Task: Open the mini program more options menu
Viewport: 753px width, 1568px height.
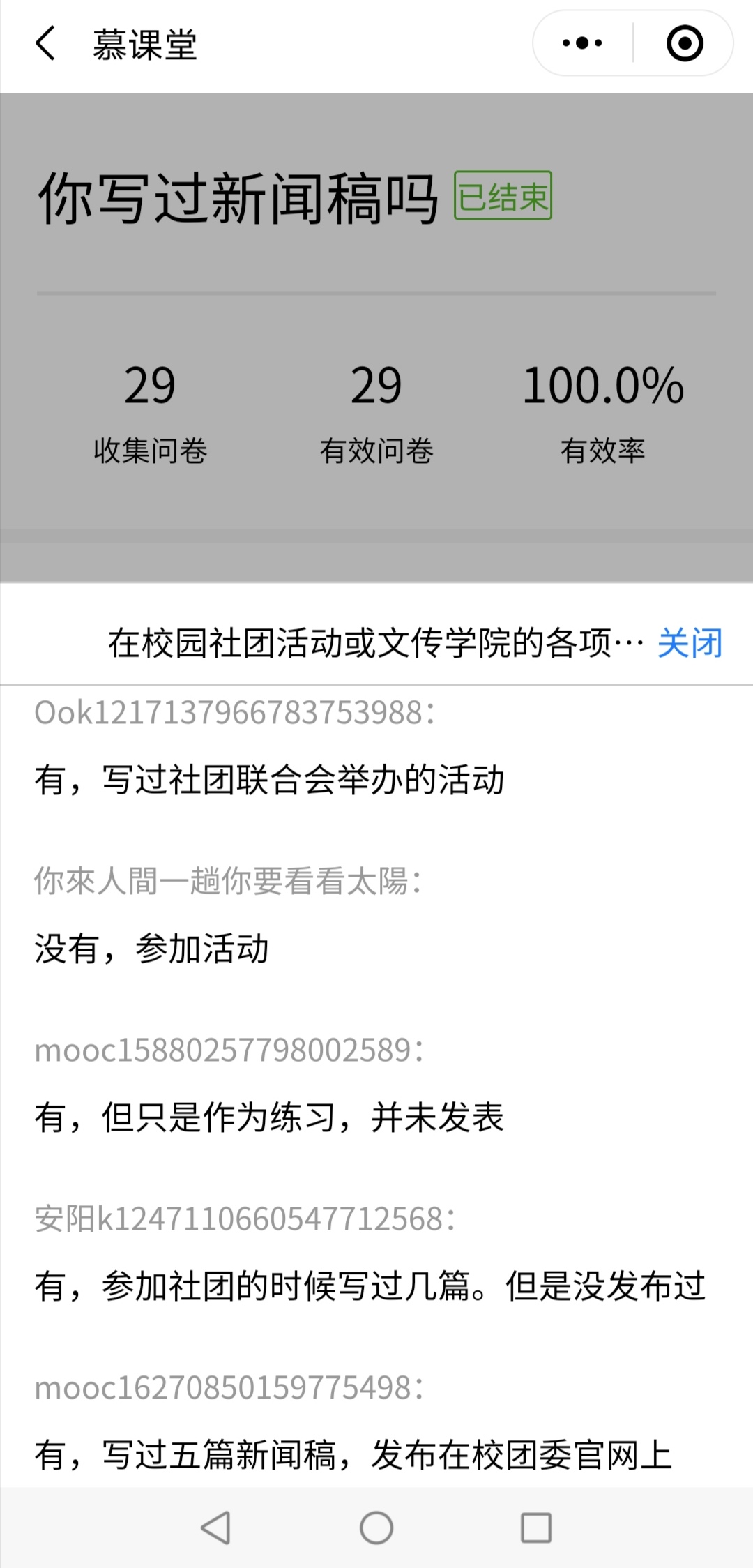Action: pyautogui.click(x=583, y=43)
